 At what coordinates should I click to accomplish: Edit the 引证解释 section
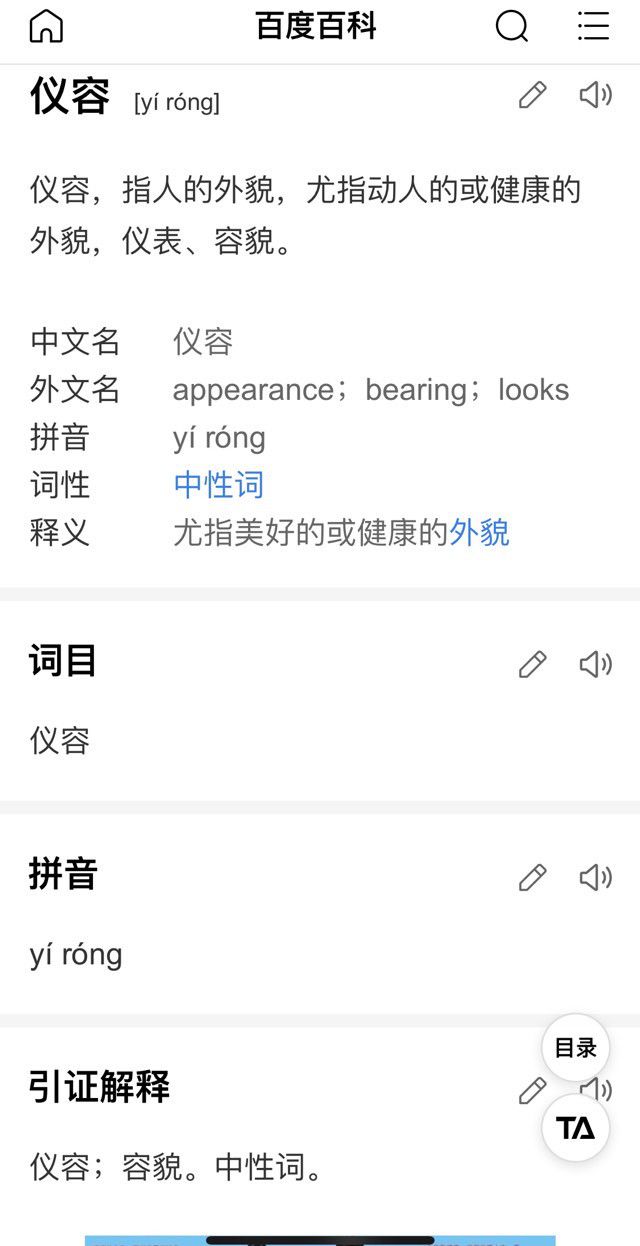(x=531, y=1091)
